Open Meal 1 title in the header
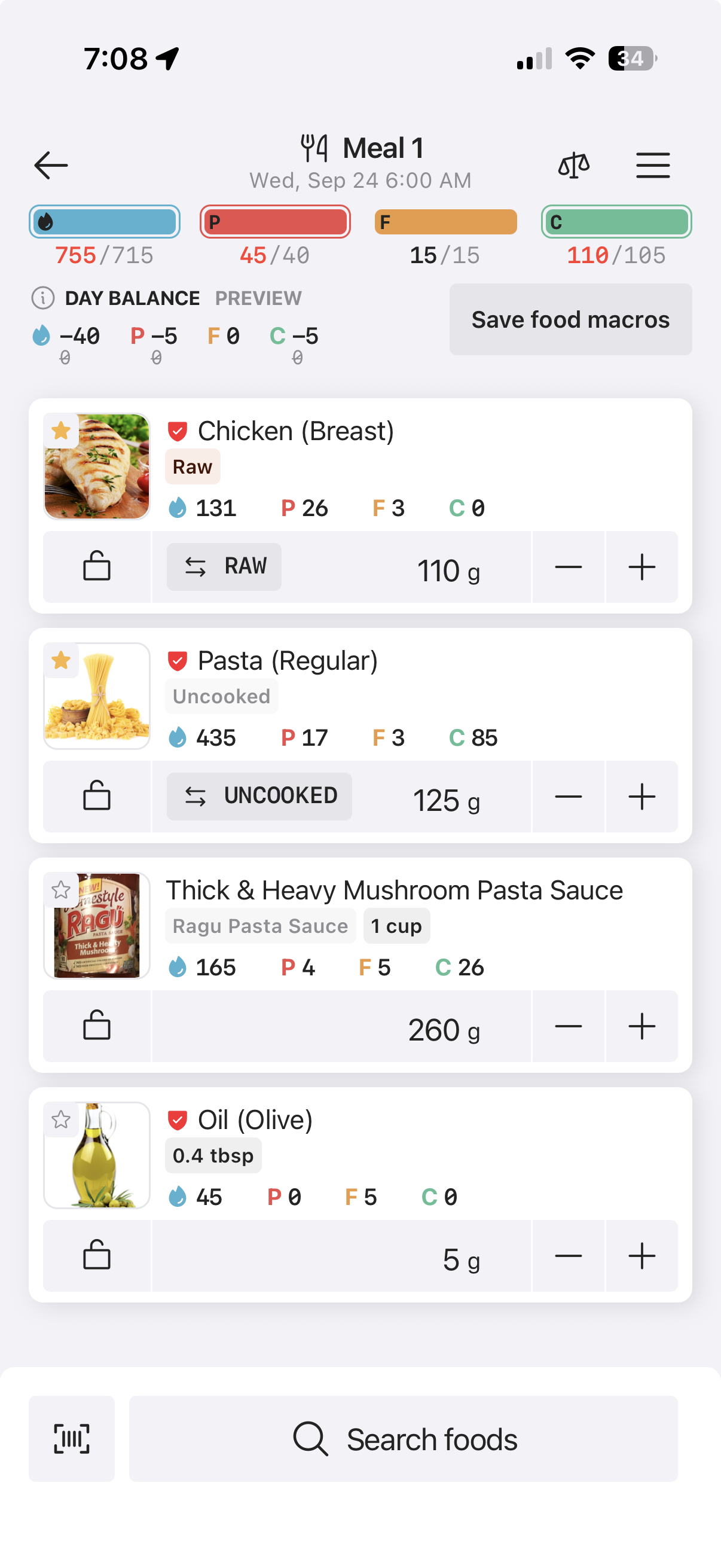The width and height of the screenshot is (721, 1568). click(382, 147)
